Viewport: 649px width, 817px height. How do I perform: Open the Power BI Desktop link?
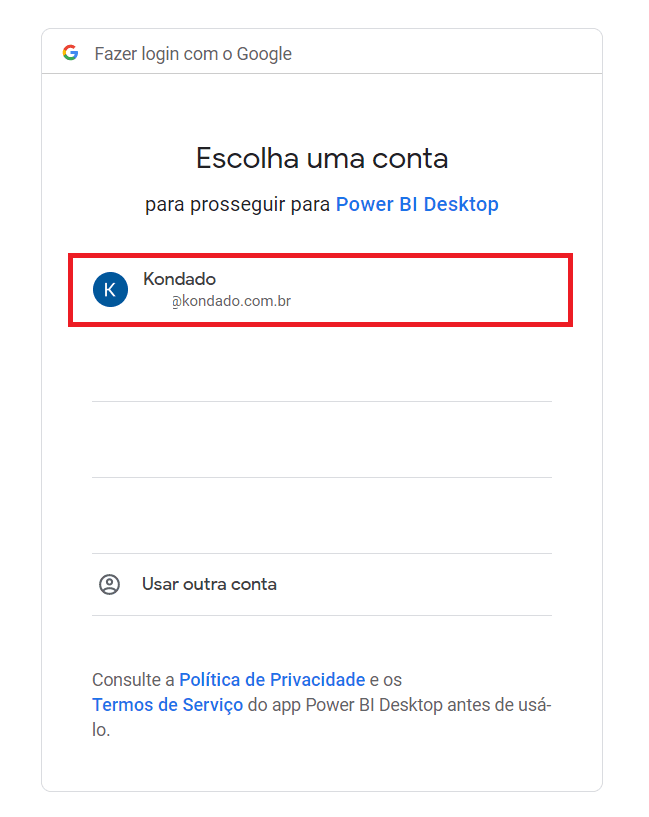pos(417,205)
